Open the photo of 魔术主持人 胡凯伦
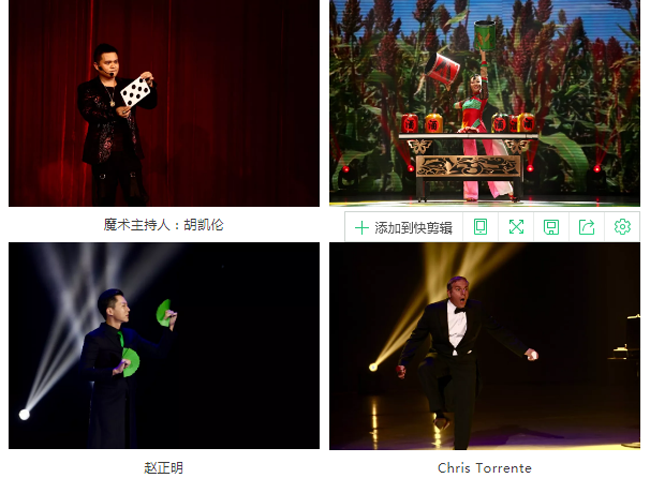Screen dimensions: 650x478 [163, 103]
